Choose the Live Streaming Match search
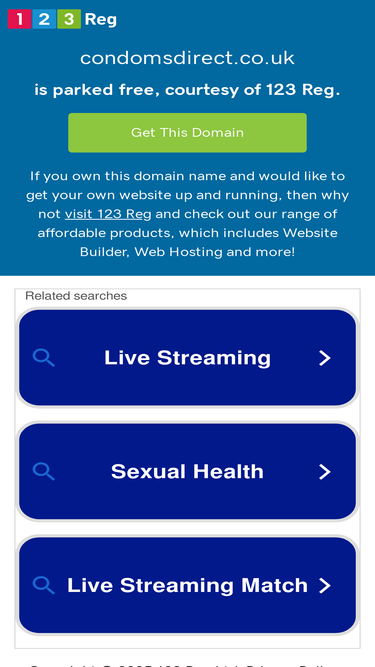Image resolution: width=375 pixels, height=667 pixels. click(x=187, y=585)
